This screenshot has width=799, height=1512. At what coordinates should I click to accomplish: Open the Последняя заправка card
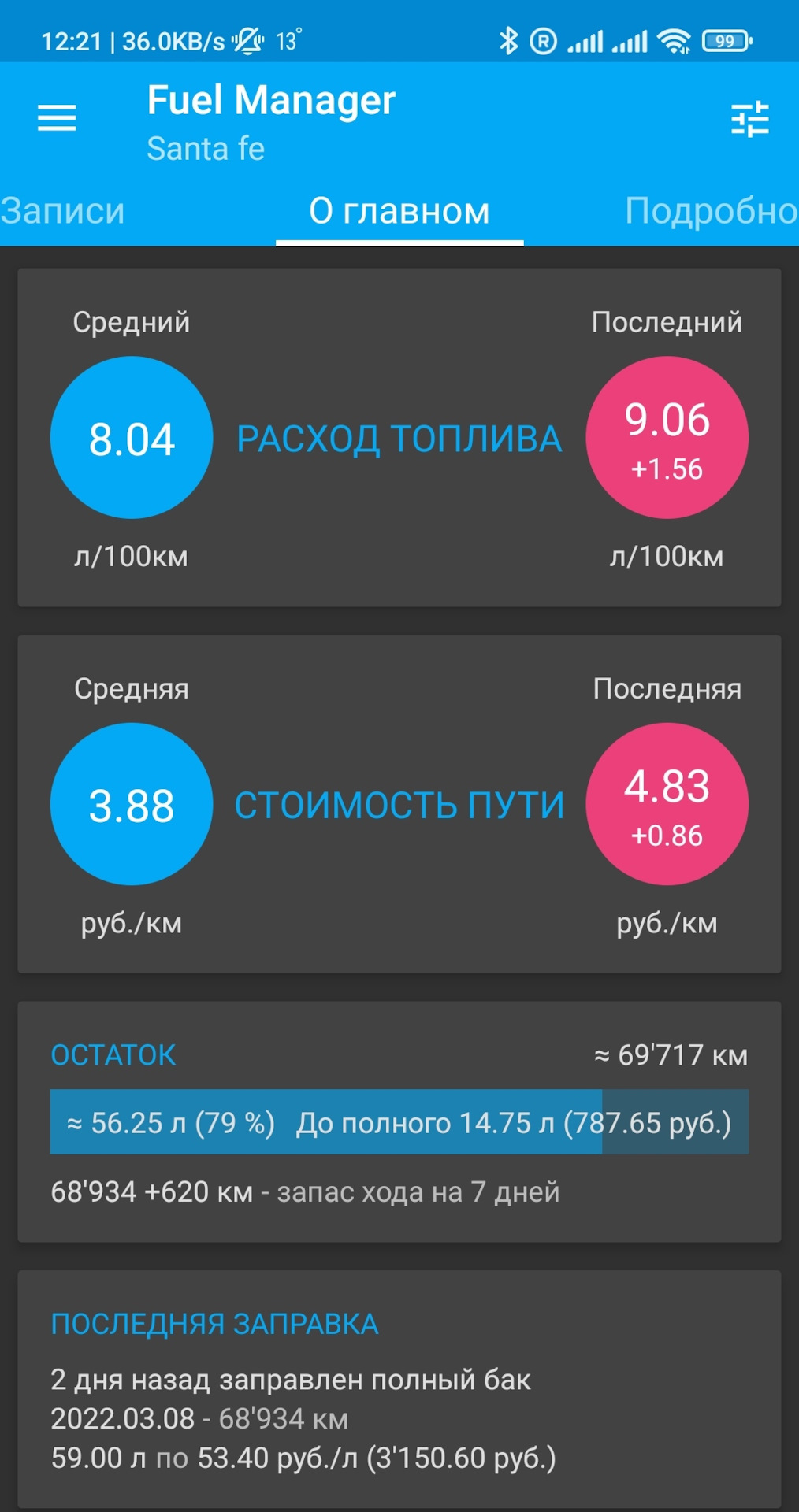(x=399, y=1390)
